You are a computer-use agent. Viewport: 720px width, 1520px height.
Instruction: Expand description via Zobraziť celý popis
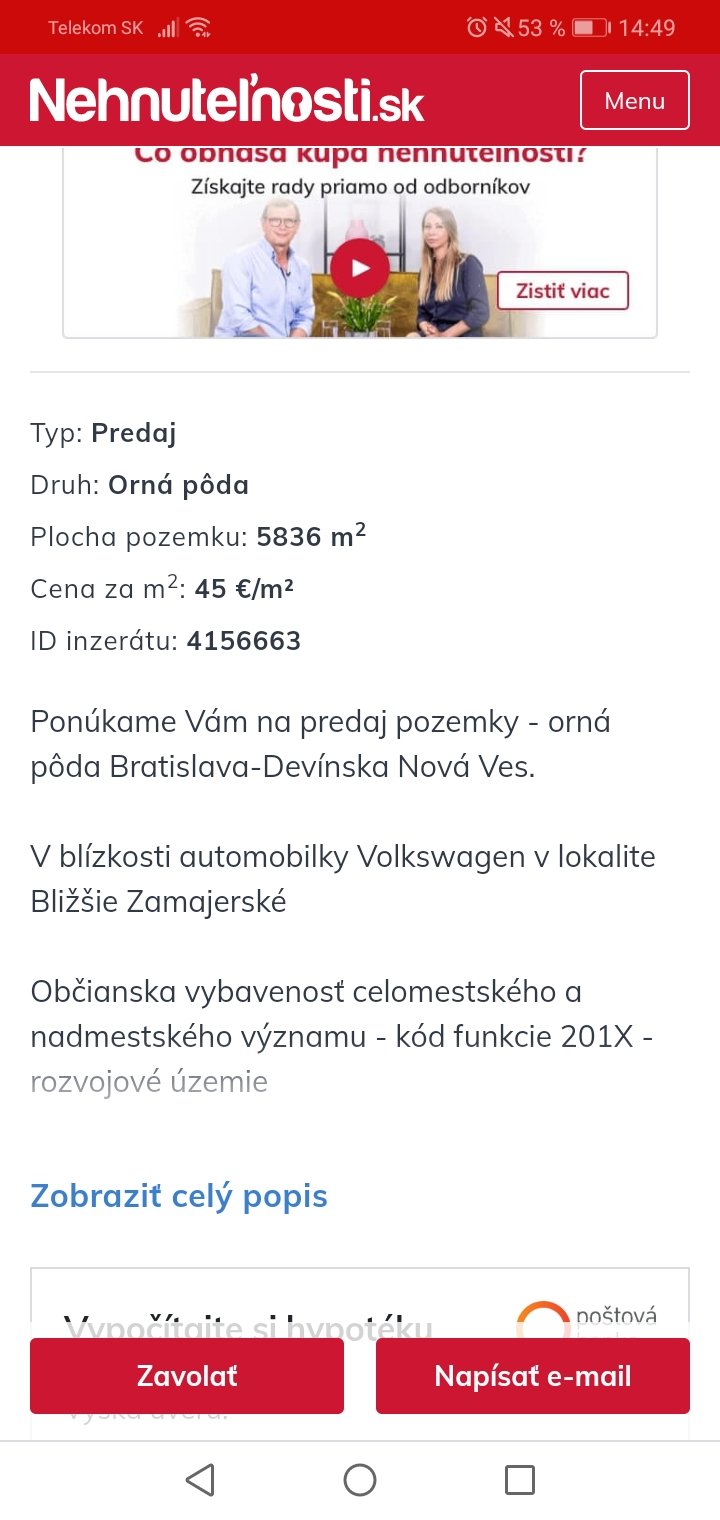179,1196
